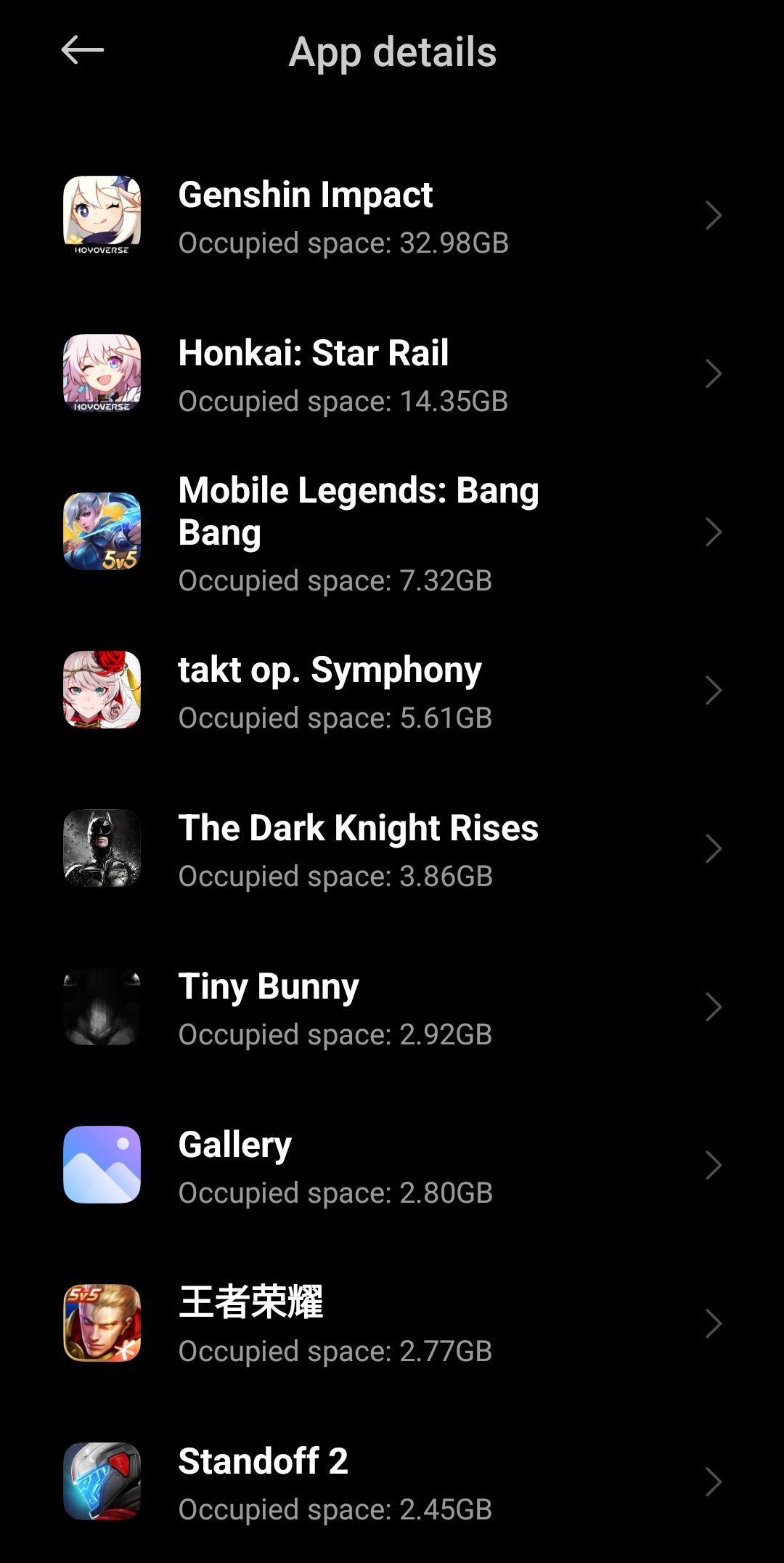Expand the Honkai: Star Rail entry
The width and height of the screenshot is (784, 1563).
click(x=714, y=374)
